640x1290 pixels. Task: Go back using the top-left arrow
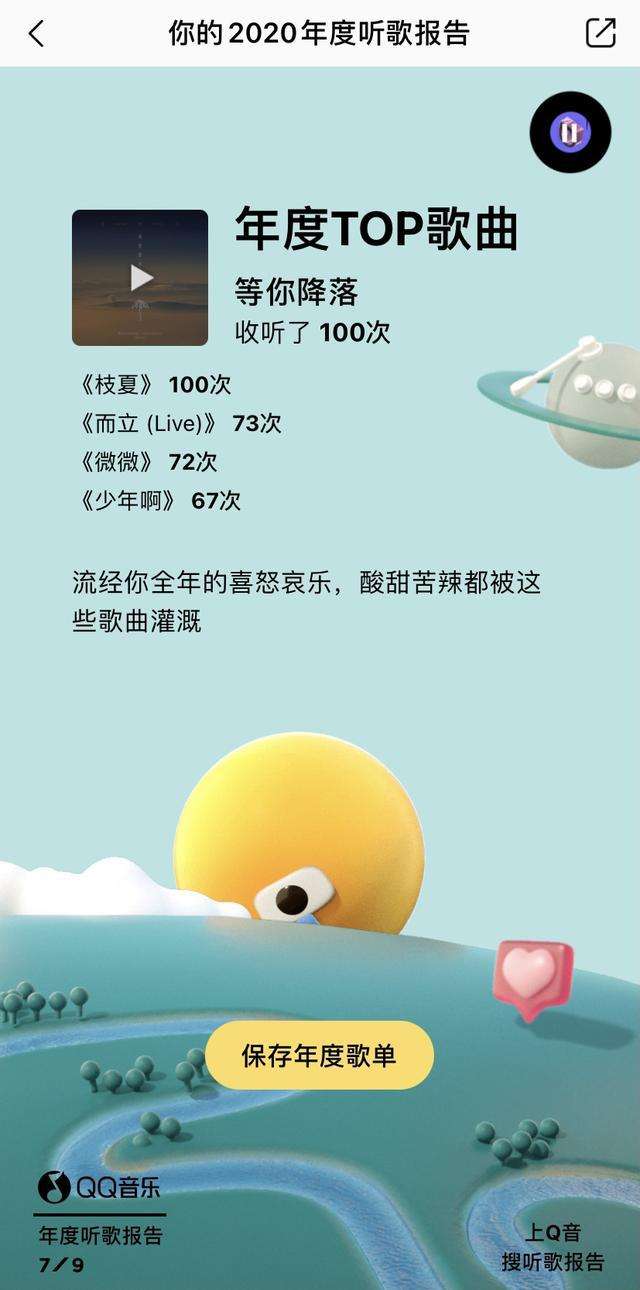click(36, 33)
